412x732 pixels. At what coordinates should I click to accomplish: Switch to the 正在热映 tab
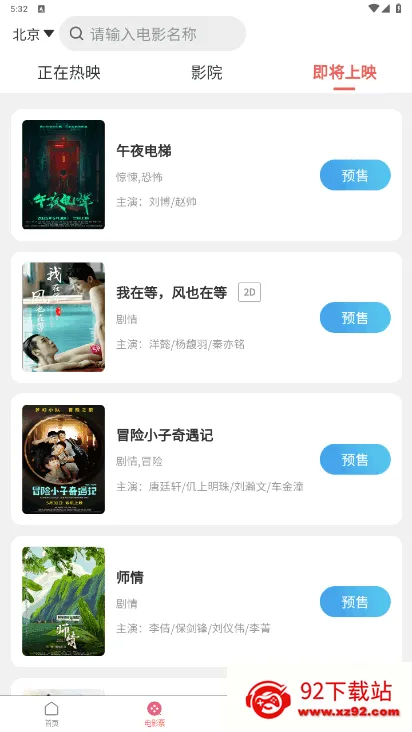point(69,72)
